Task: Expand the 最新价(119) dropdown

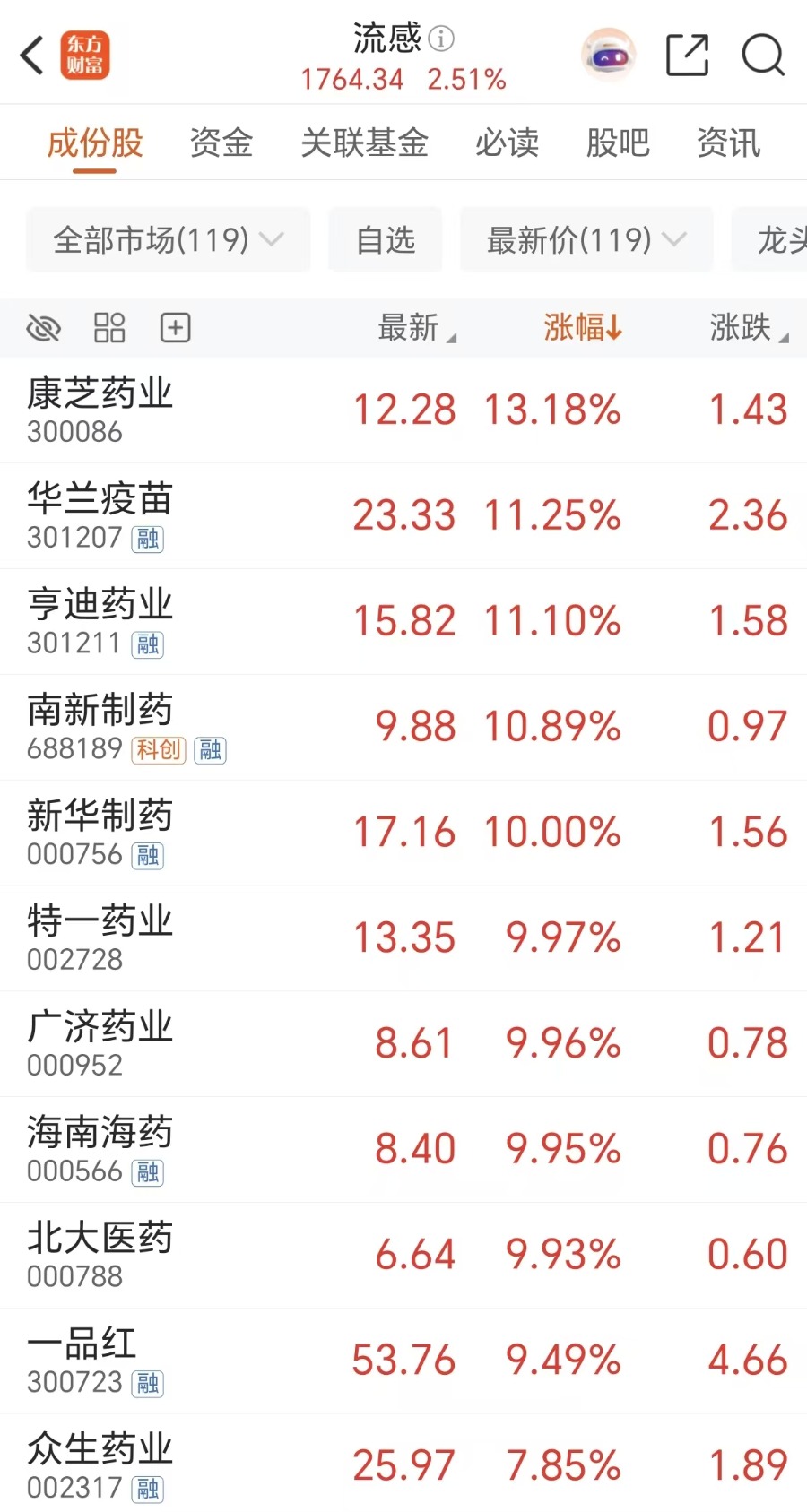Action: pos(586,240)
